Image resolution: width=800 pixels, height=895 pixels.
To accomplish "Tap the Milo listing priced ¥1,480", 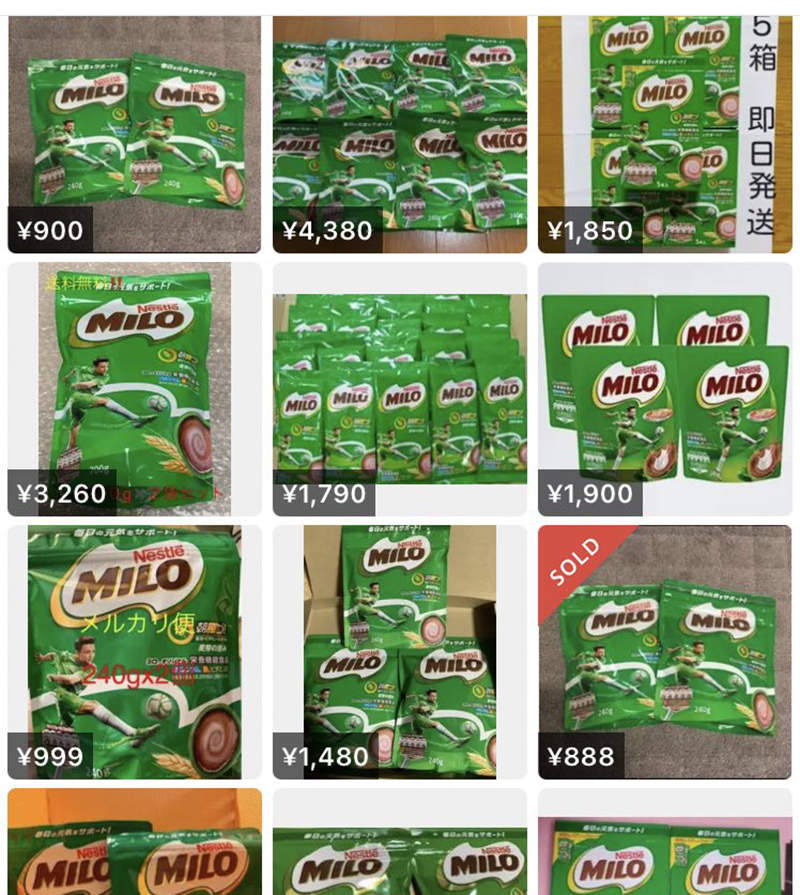I will click(x=399, y=652).
